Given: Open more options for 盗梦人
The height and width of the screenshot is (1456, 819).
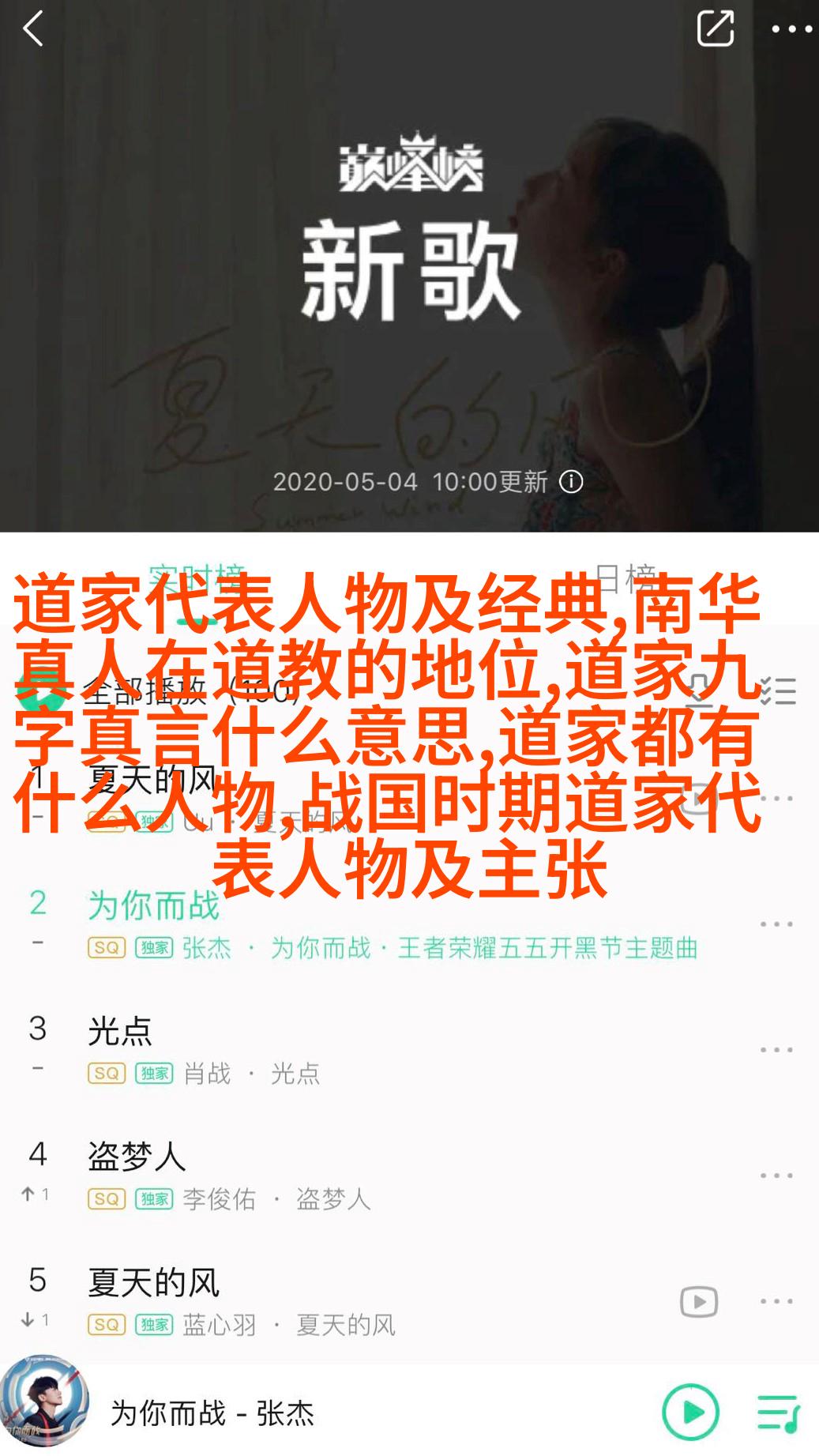Looking at the screenshot, I should coord(776,1176).
